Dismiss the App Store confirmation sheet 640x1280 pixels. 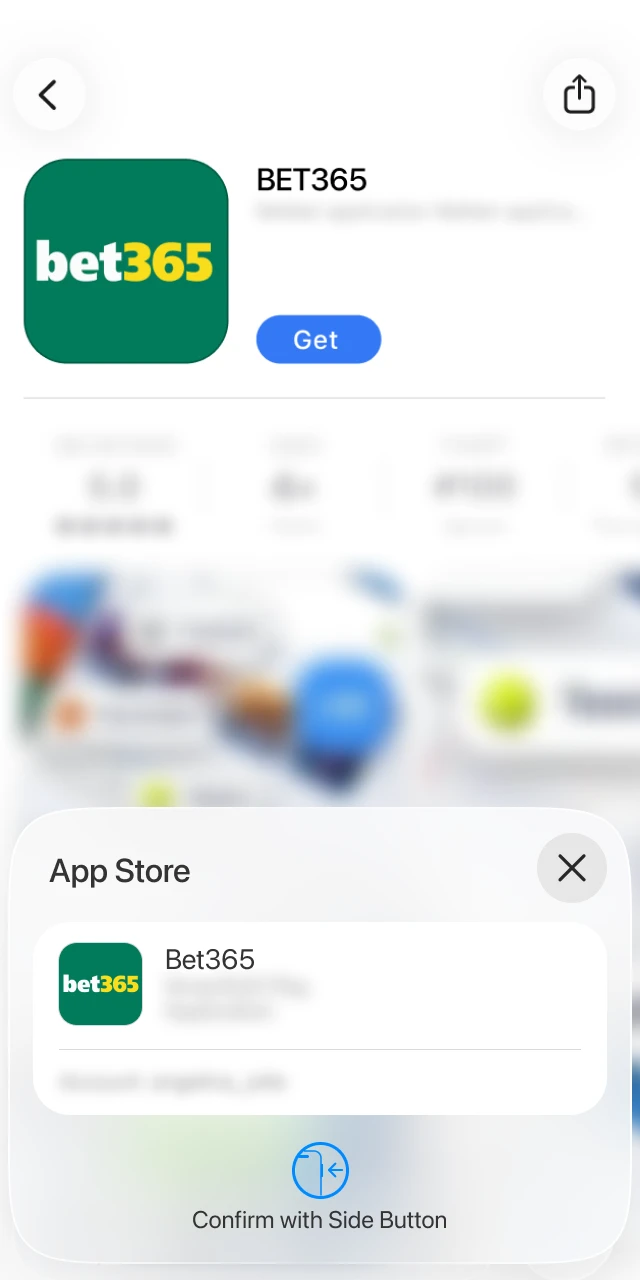tap(572, 868)
